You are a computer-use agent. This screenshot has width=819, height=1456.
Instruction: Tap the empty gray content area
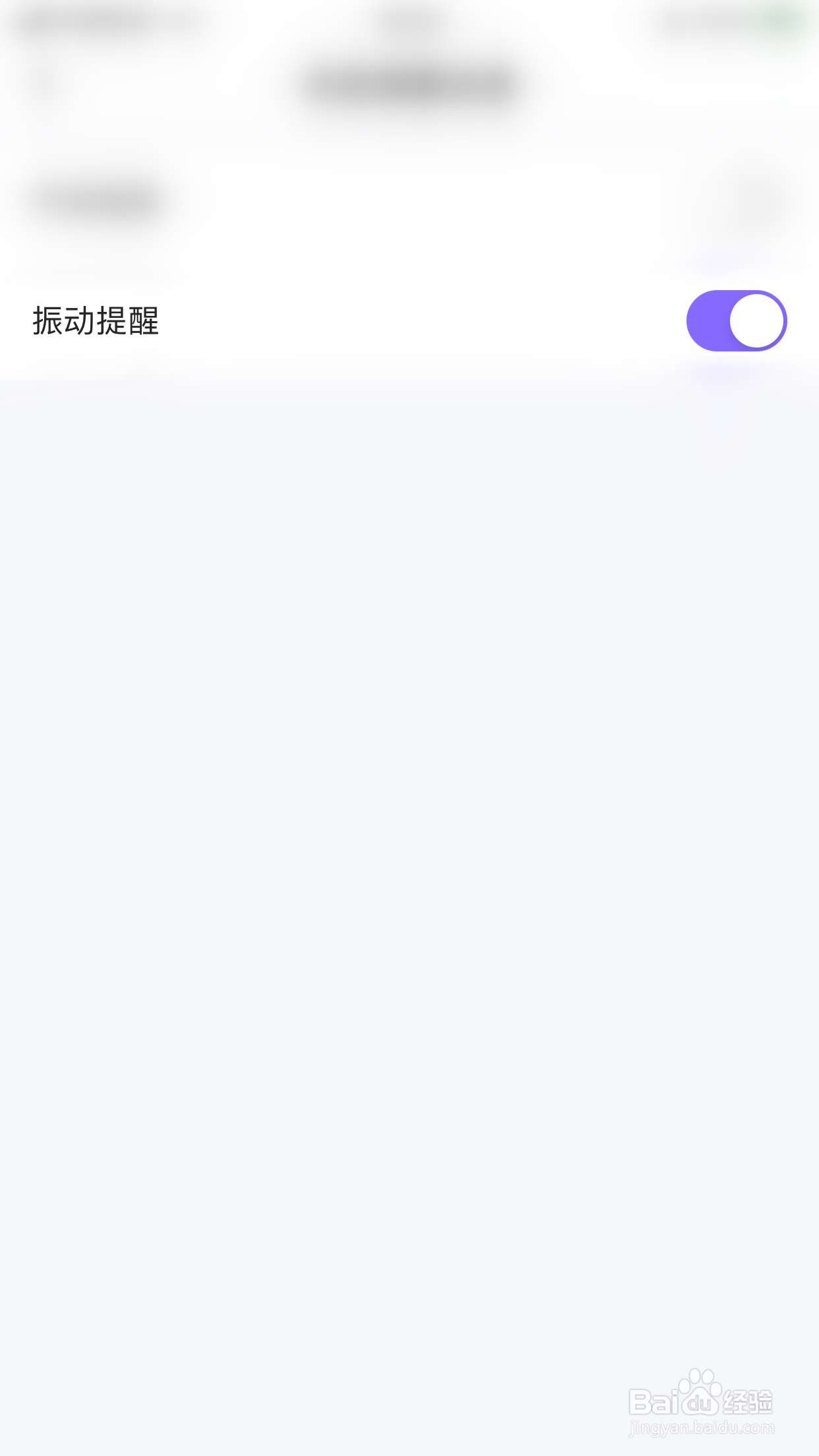409,857
